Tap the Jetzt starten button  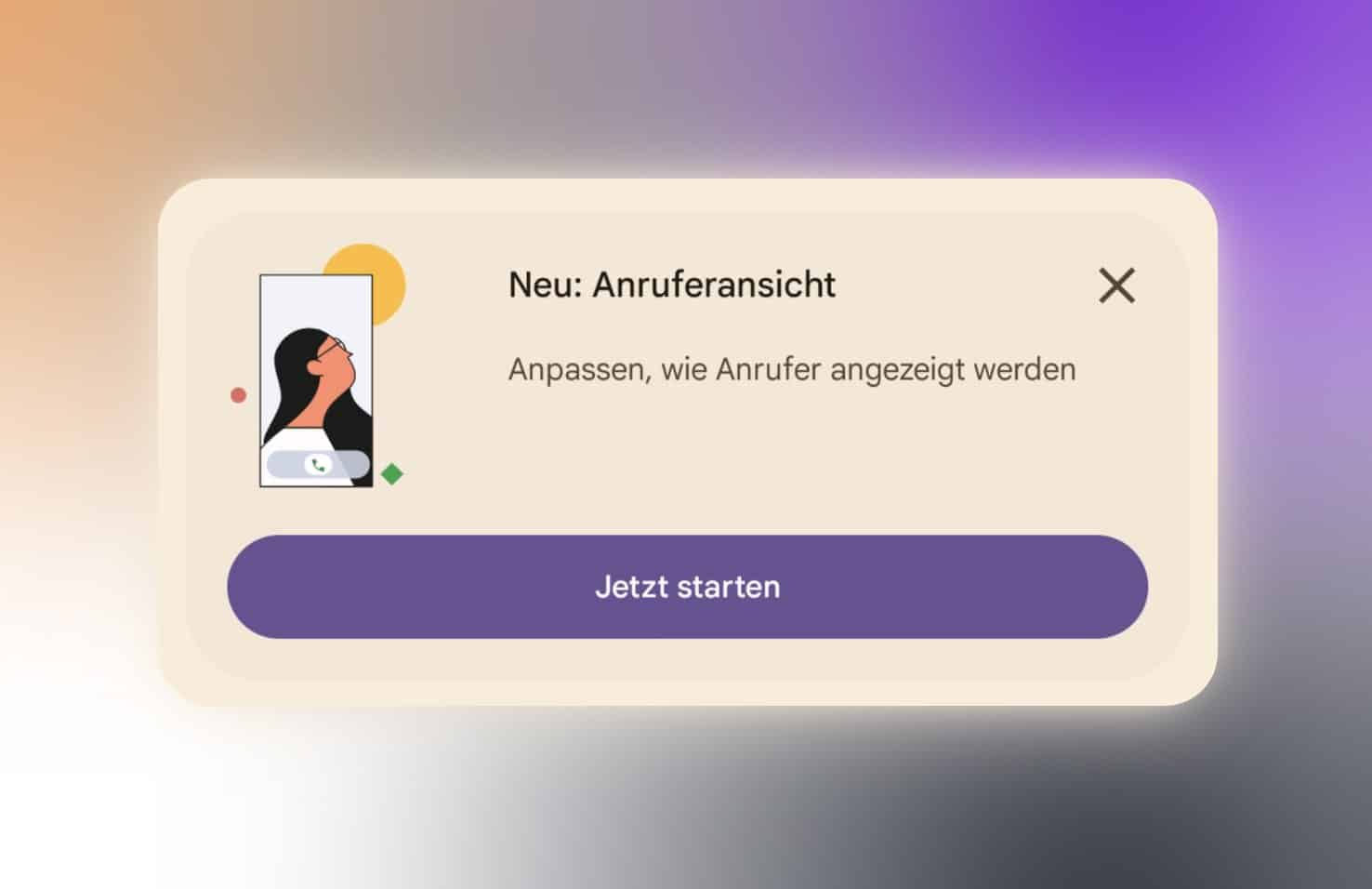pos(687,587)
